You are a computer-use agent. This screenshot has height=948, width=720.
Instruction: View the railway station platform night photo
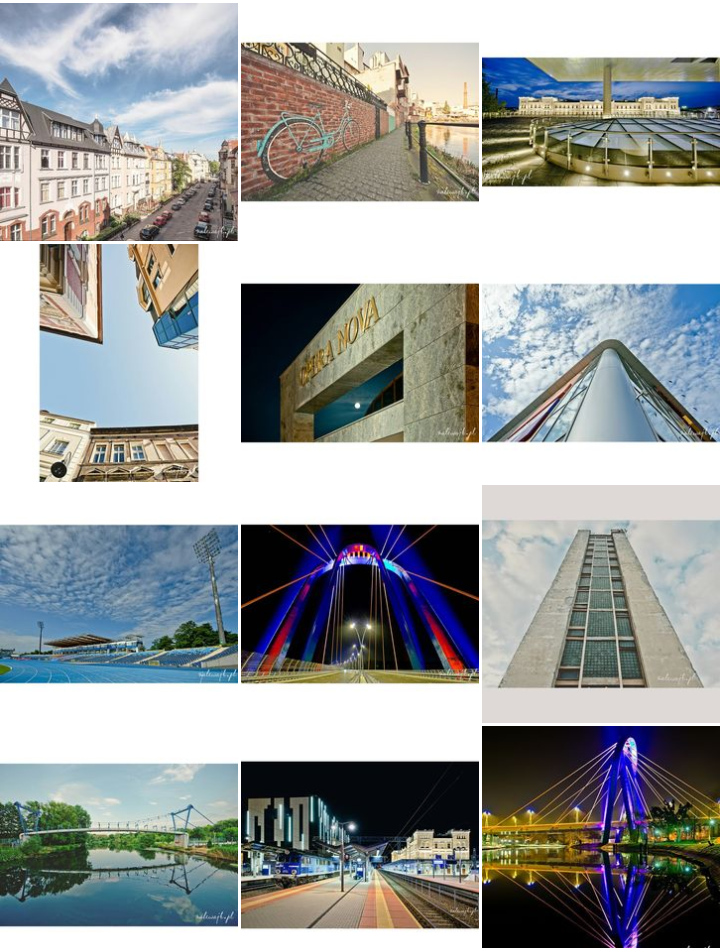point(359,844)
